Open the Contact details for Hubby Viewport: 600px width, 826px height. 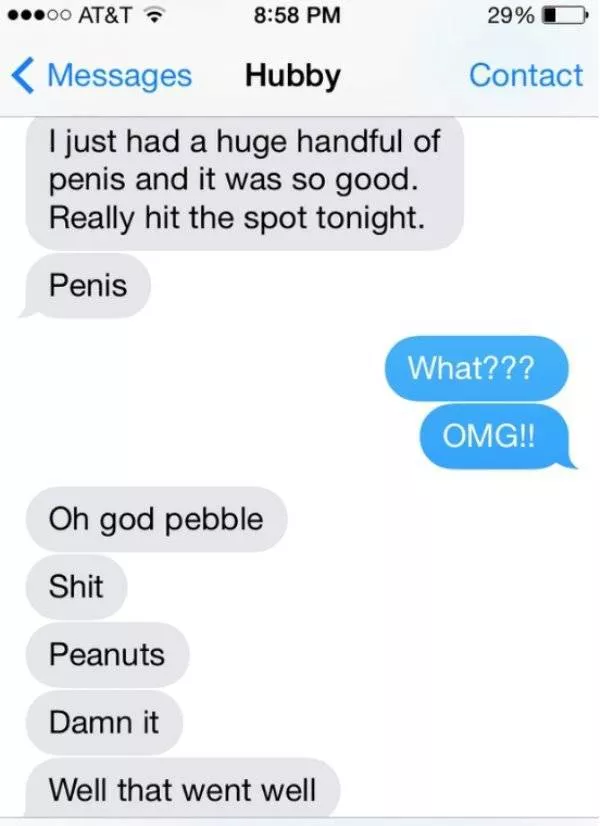pos(525,76)
